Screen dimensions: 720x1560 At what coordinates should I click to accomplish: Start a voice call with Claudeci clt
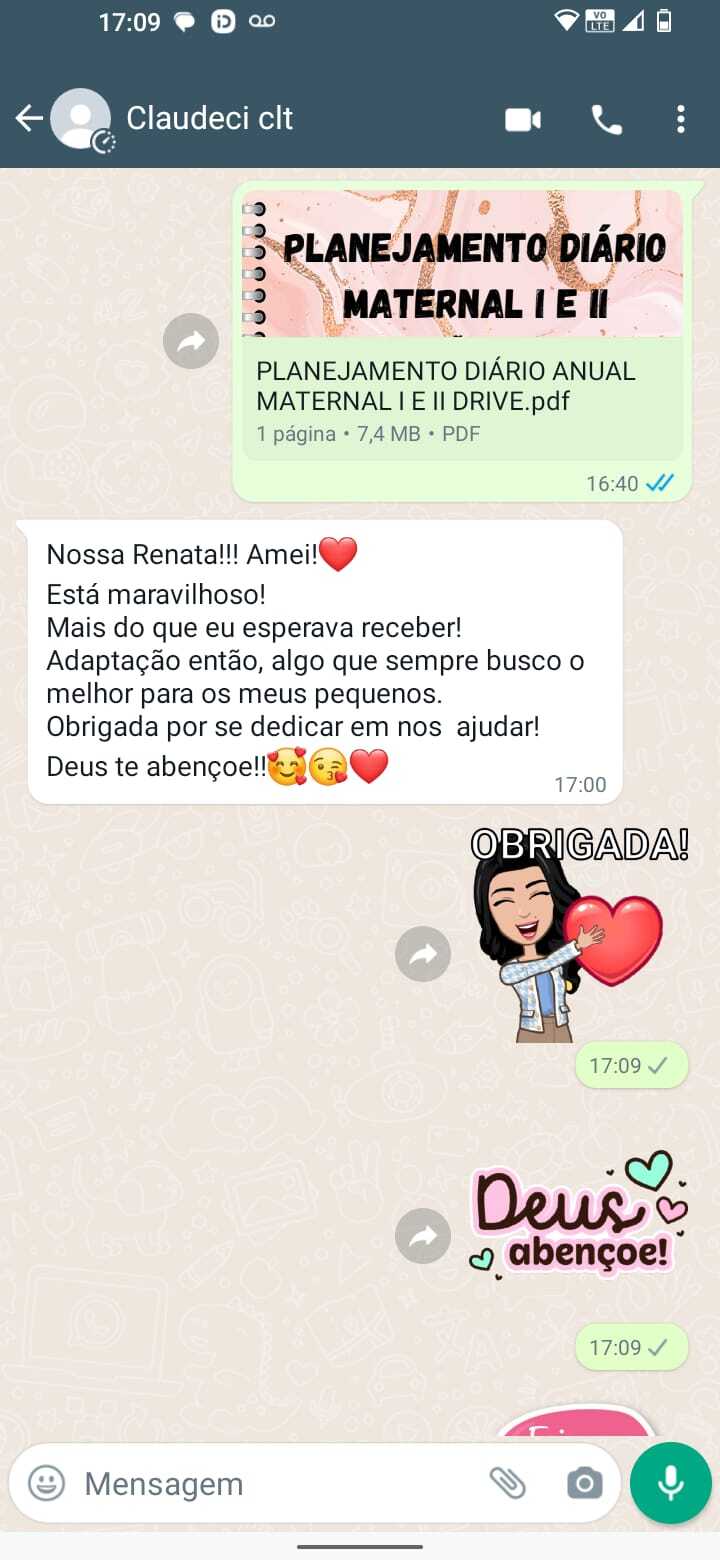[x=606, y=120]
